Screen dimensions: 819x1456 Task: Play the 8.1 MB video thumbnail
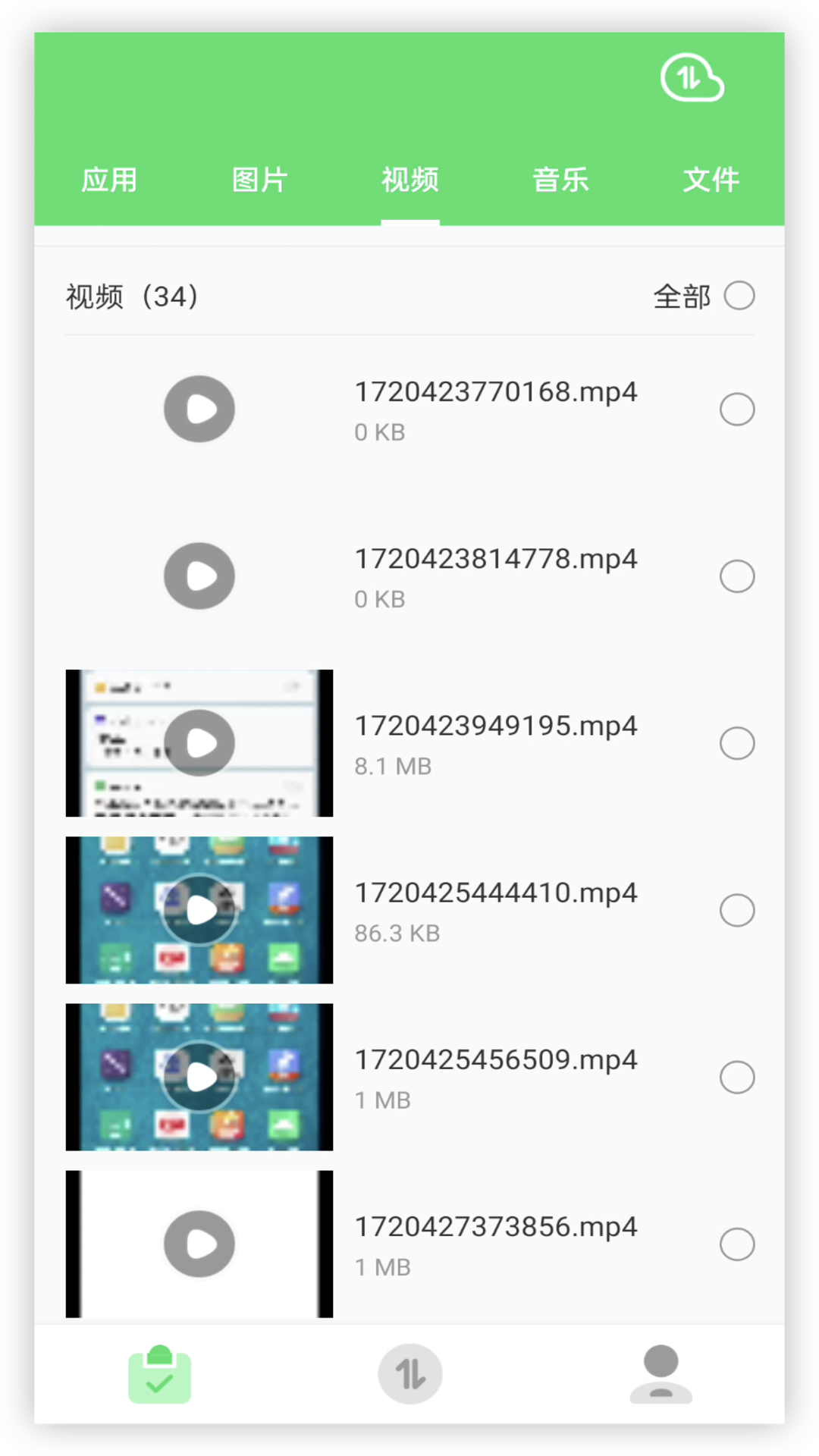(x=199, y=743)
